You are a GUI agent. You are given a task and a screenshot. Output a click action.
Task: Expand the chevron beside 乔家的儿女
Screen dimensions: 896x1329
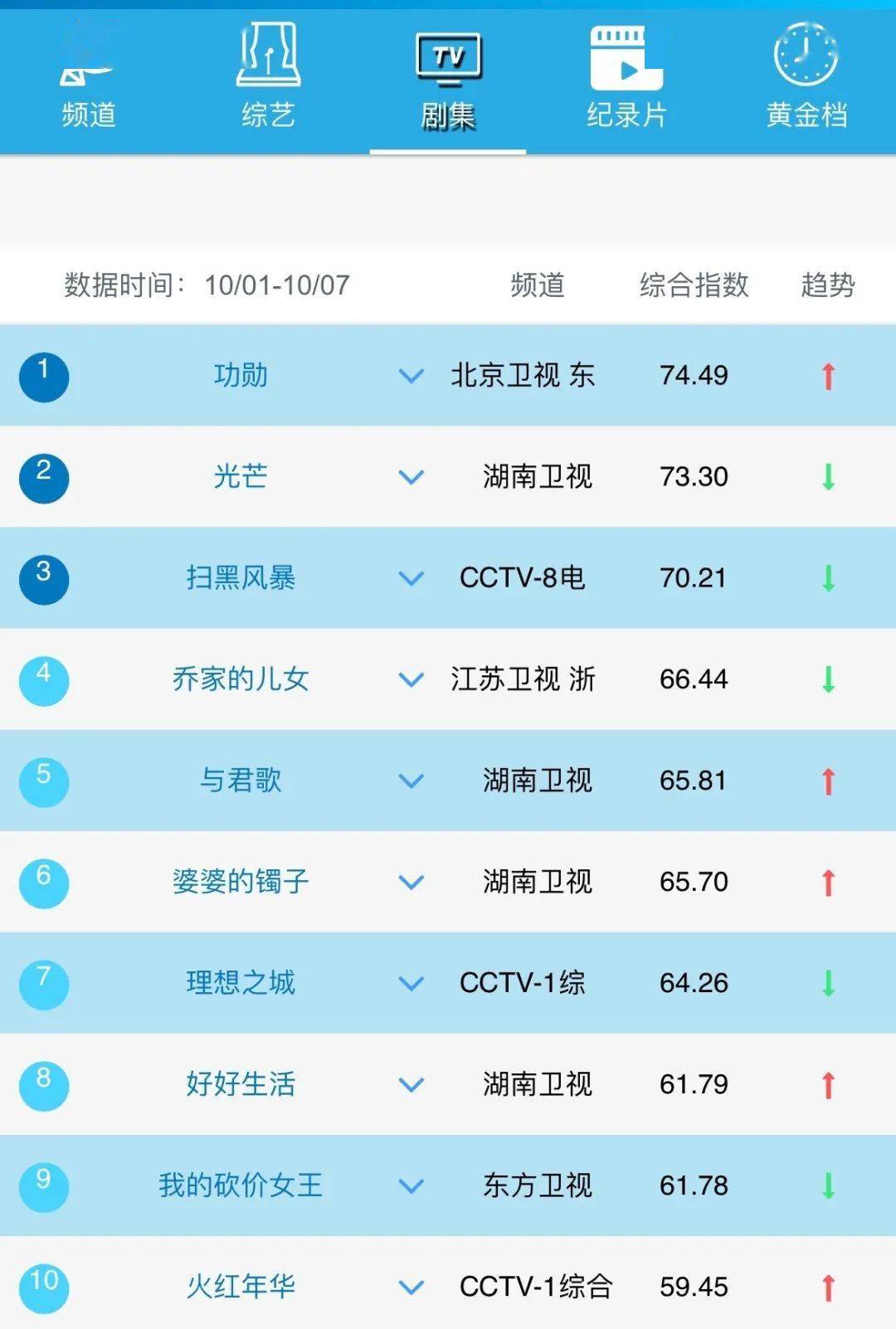click(411, 680)
